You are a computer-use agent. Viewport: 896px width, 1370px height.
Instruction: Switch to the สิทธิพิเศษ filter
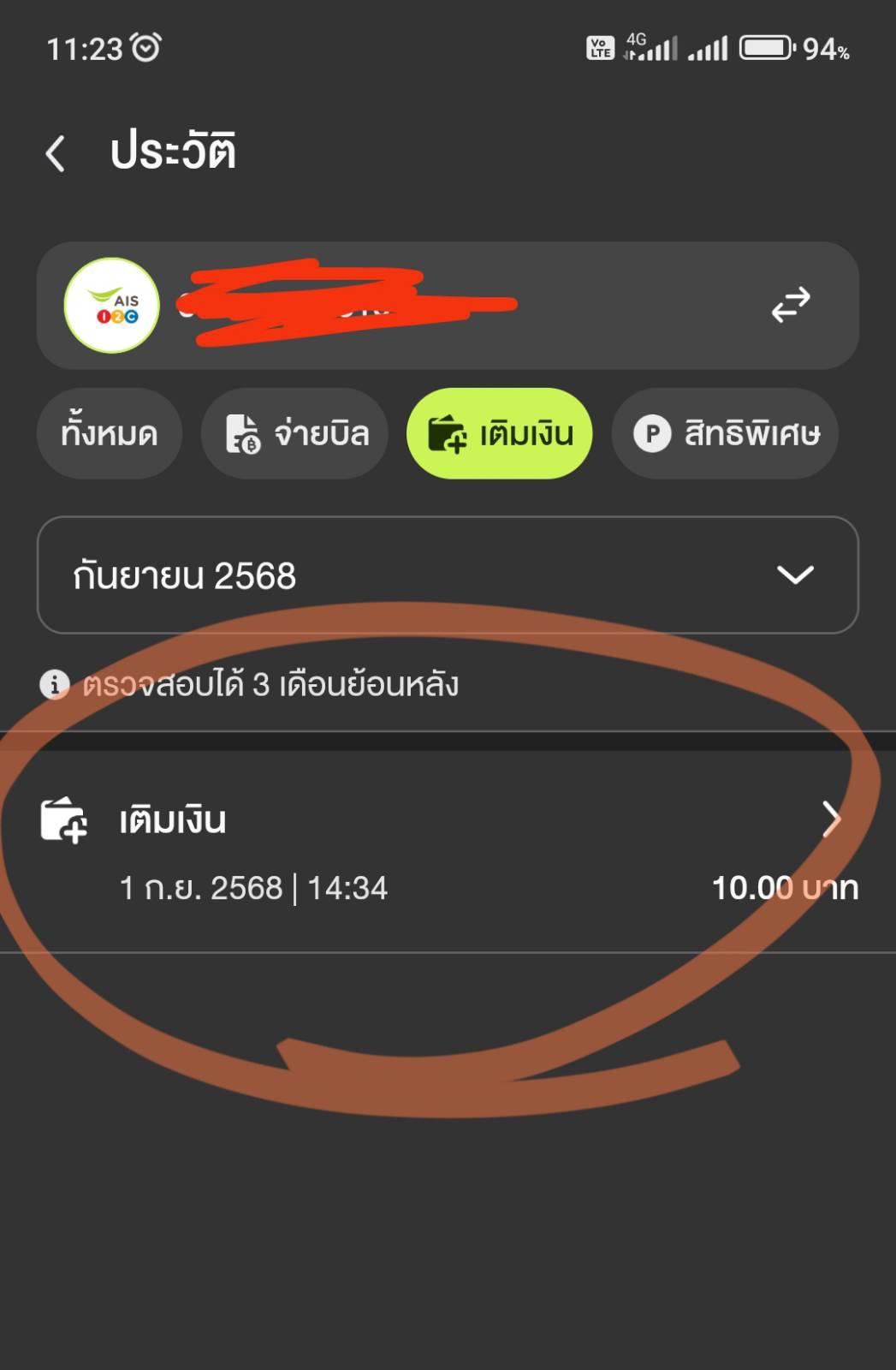point(725,433)
